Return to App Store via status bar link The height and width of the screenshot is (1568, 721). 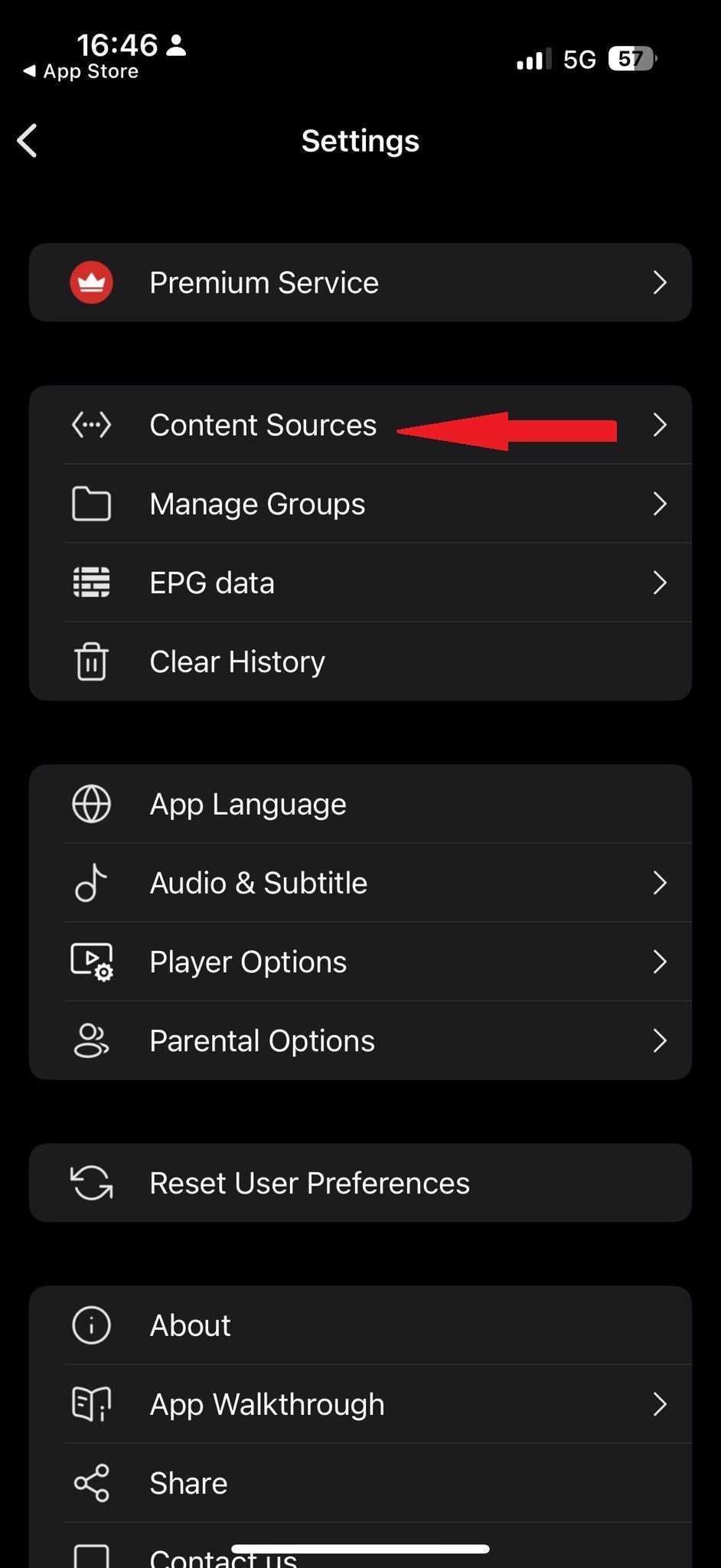coord(79,70)
